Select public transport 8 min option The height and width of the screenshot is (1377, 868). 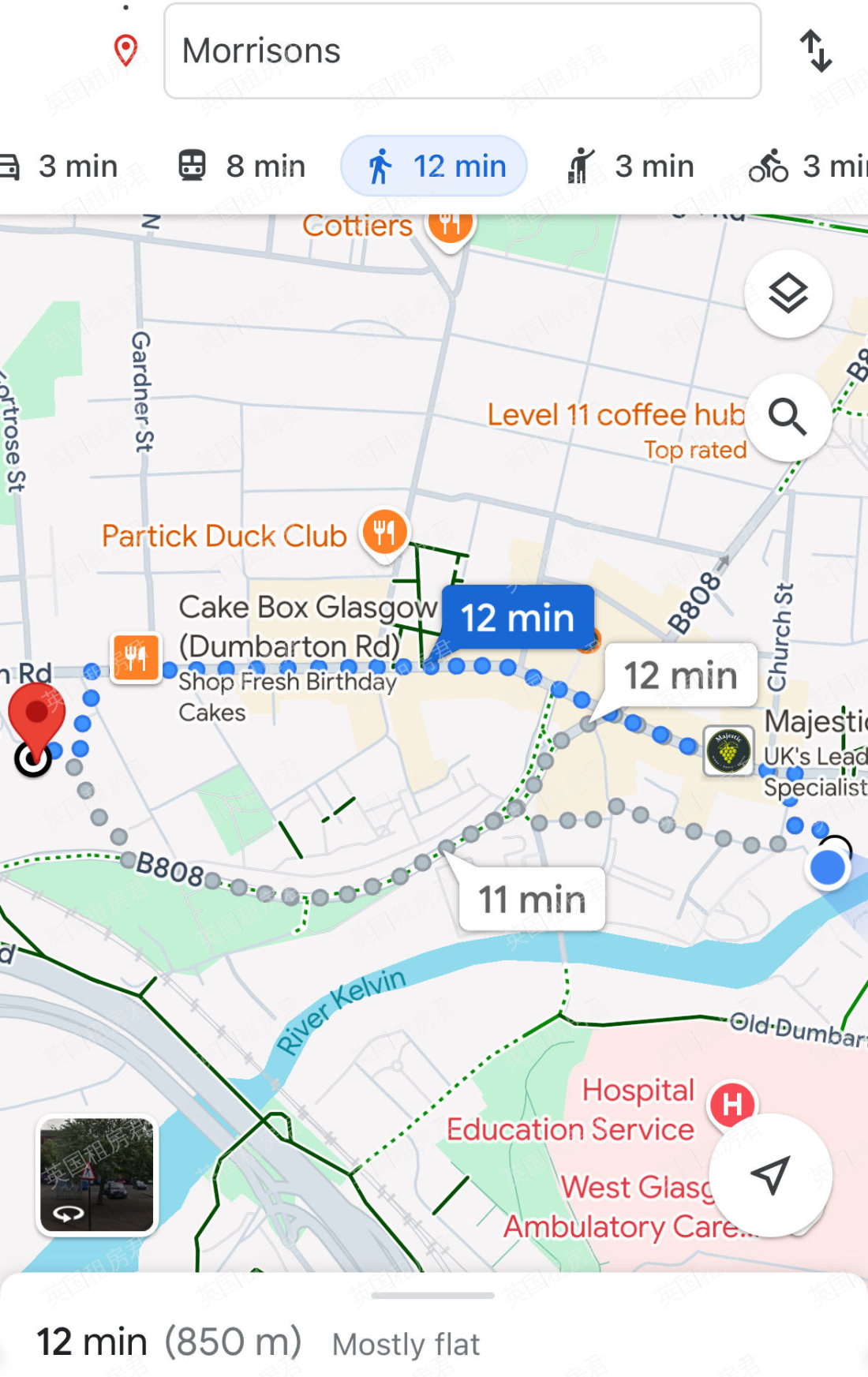(x=241, y=167)
